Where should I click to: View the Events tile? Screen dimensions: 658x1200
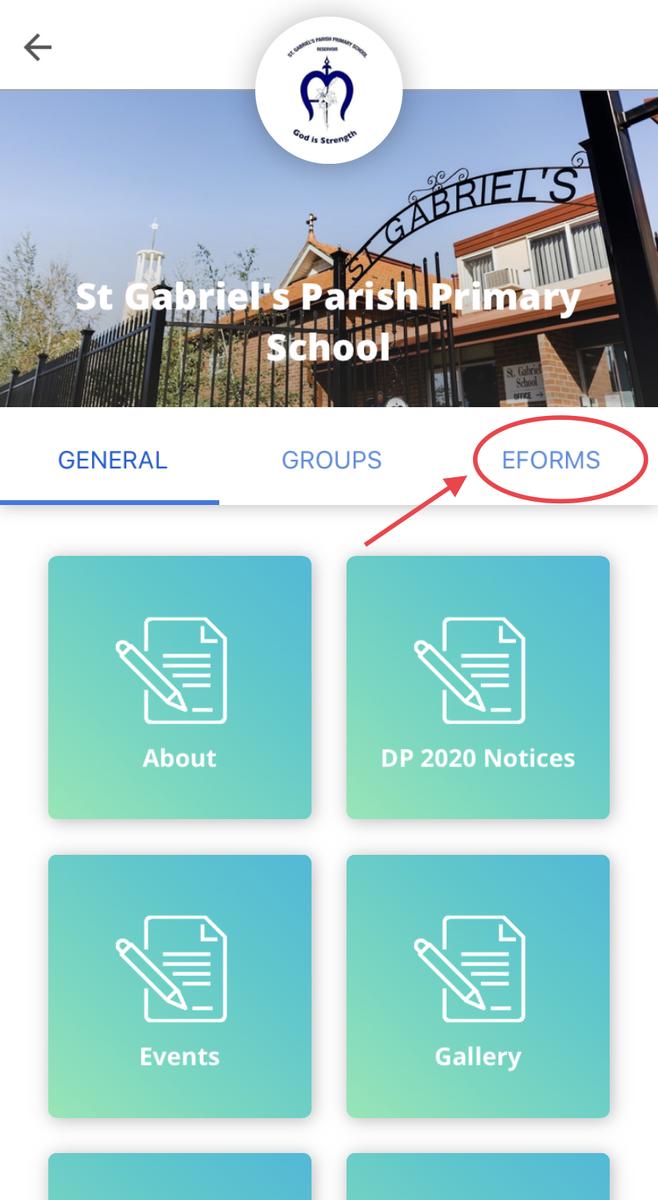tap(180, 986)
